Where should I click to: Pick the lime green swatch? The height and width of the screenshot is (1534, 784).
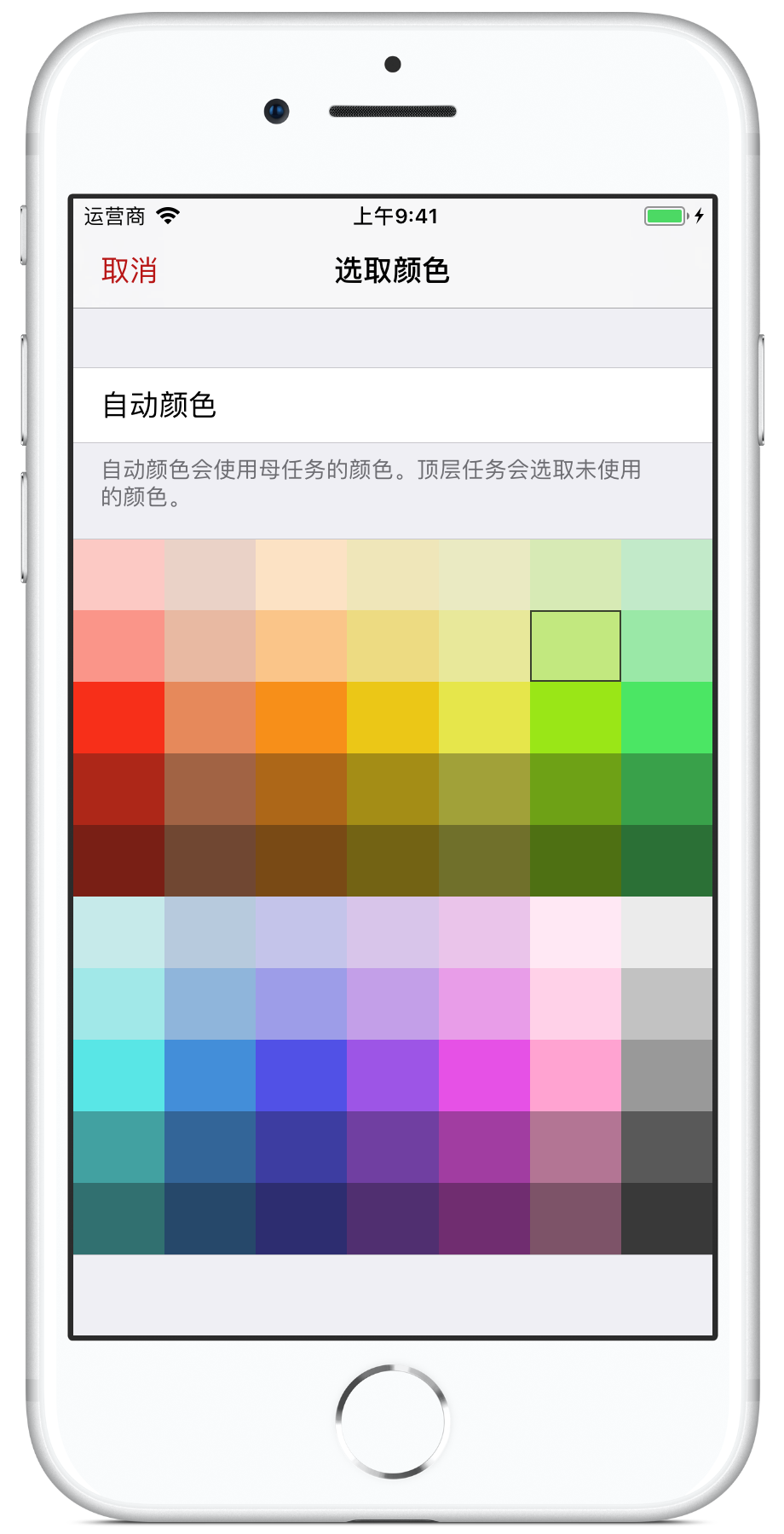pyautogui.click(x=575, y=718)
